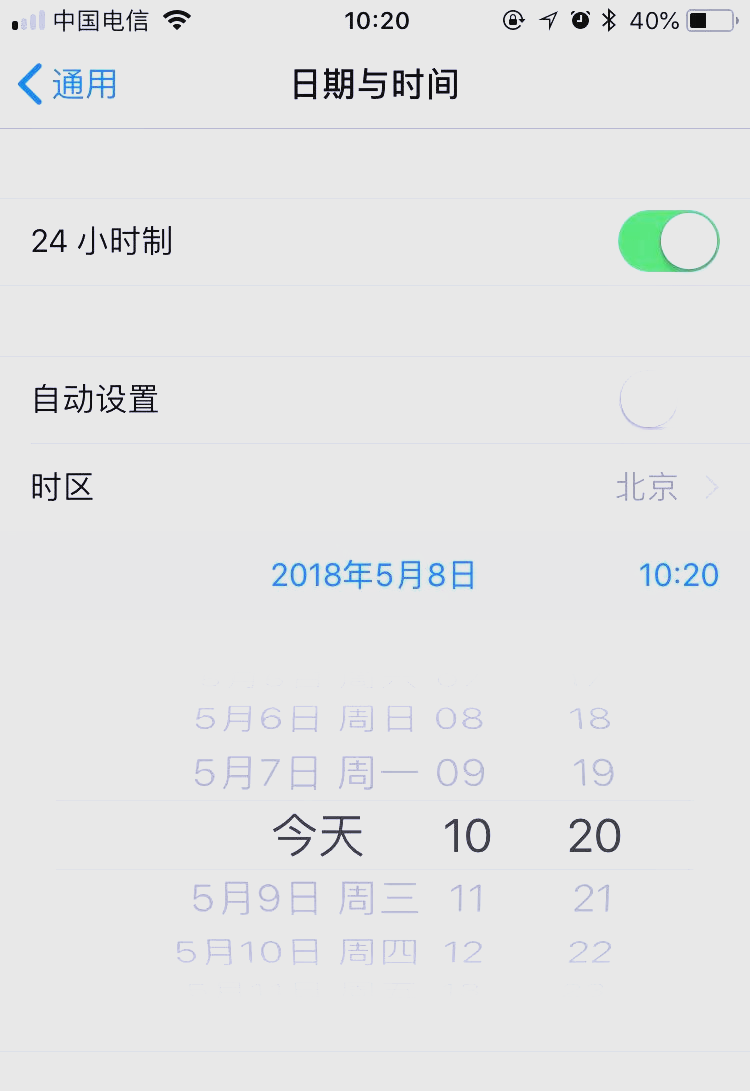Viewport: 750px width, 1091px height.
Task: Select 今天 in the date picker
Action: (318, 835)
